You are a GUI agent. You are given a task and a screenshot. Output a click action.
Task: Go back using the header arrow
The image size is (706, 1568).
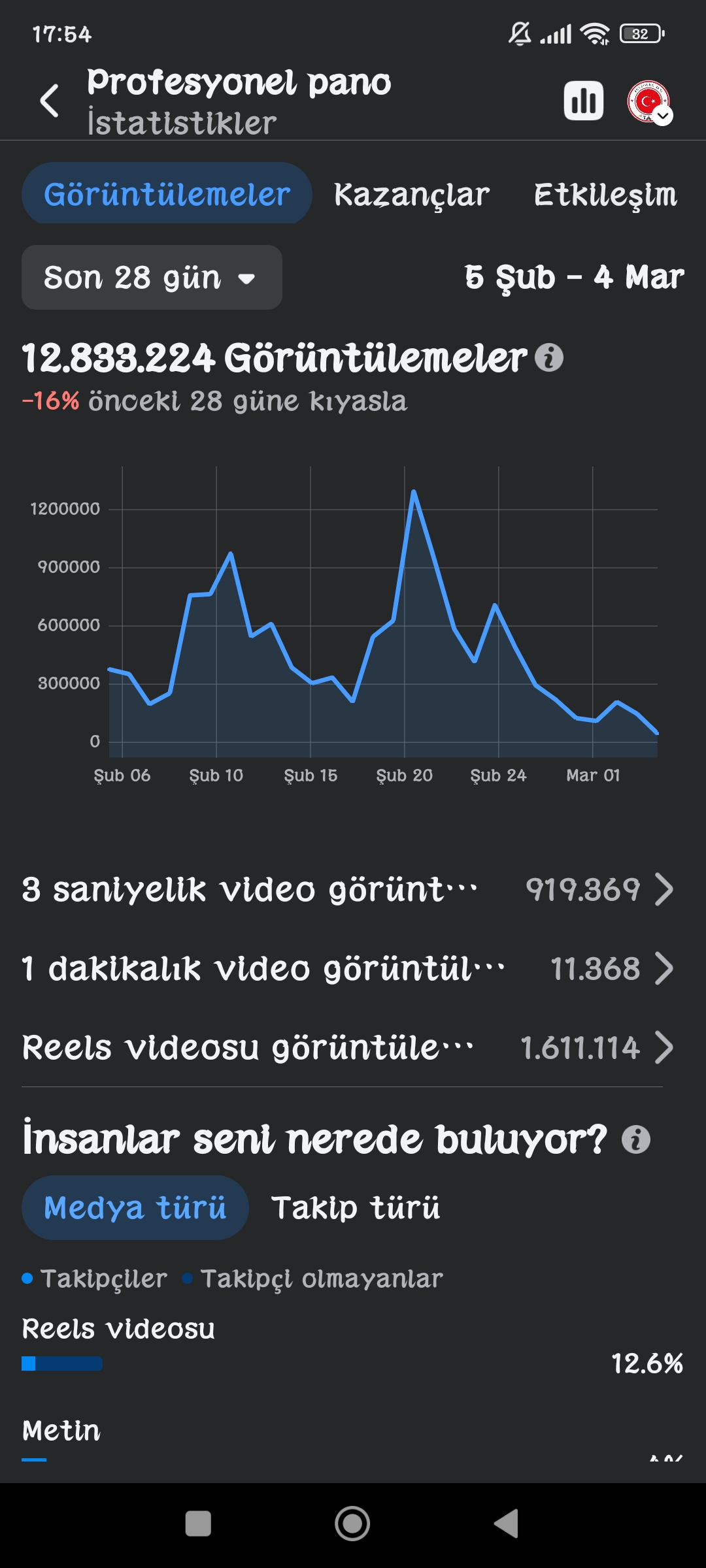coord(50,101)
